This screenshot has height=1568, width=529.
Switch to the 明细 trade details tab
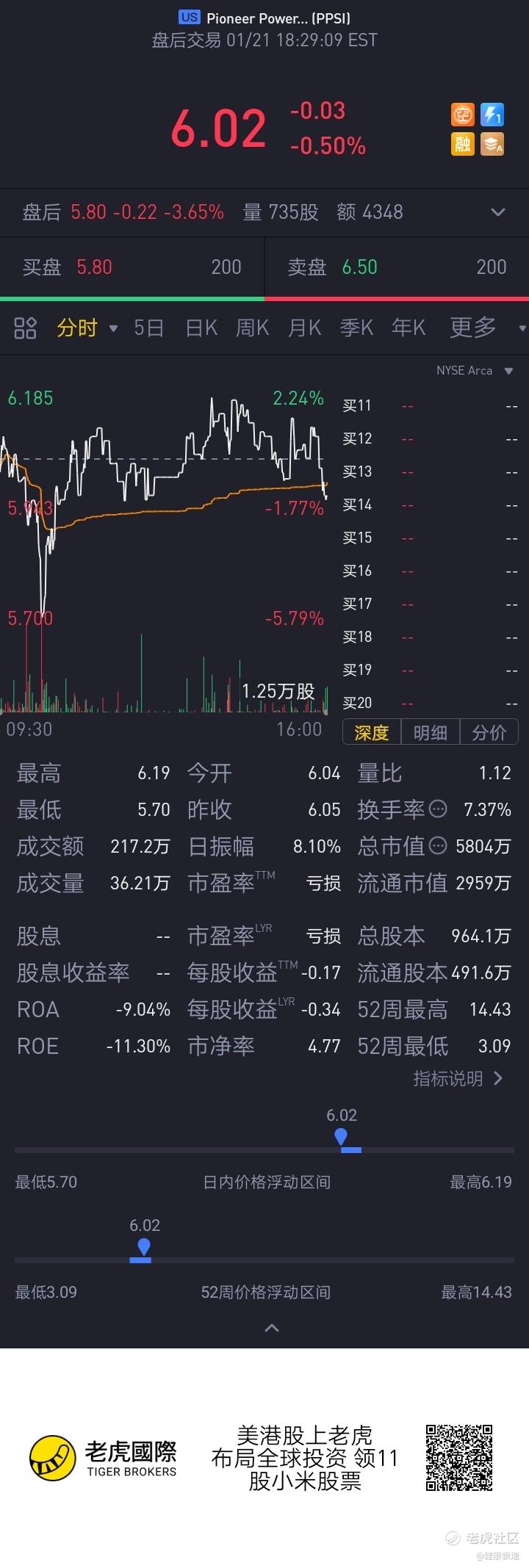(x=430, y=732)
